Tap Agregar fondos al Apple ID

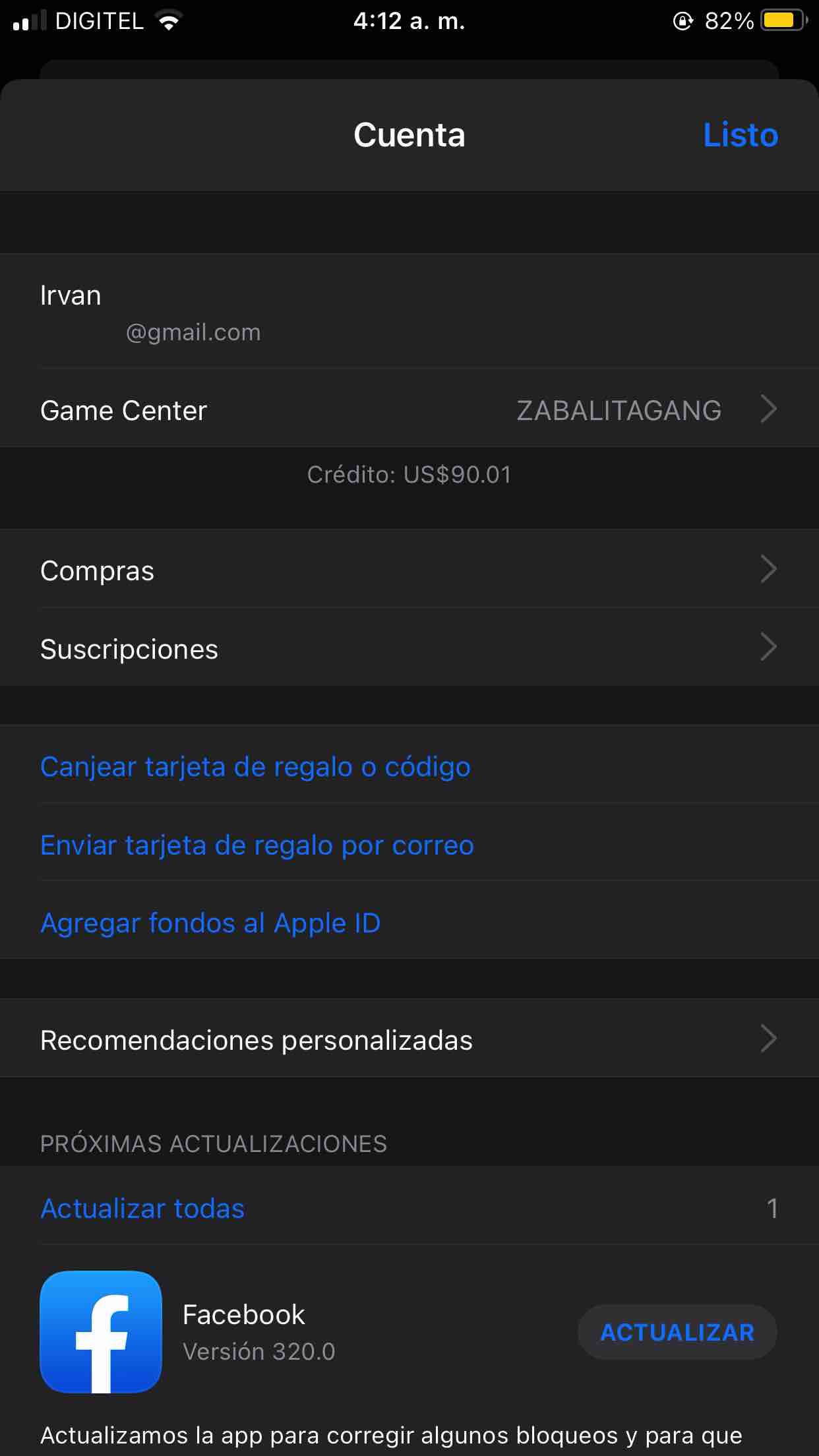tap(210, 923)
